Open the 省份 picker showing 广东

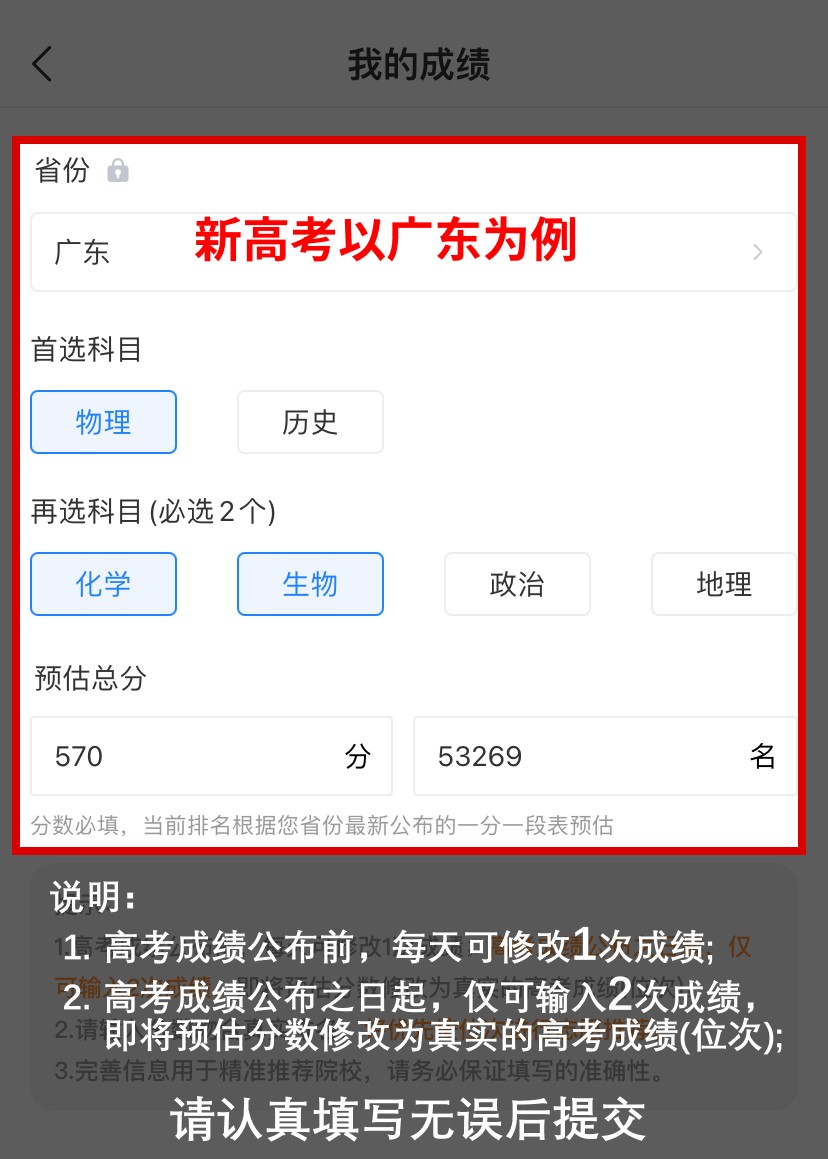(x=413, y=252)
